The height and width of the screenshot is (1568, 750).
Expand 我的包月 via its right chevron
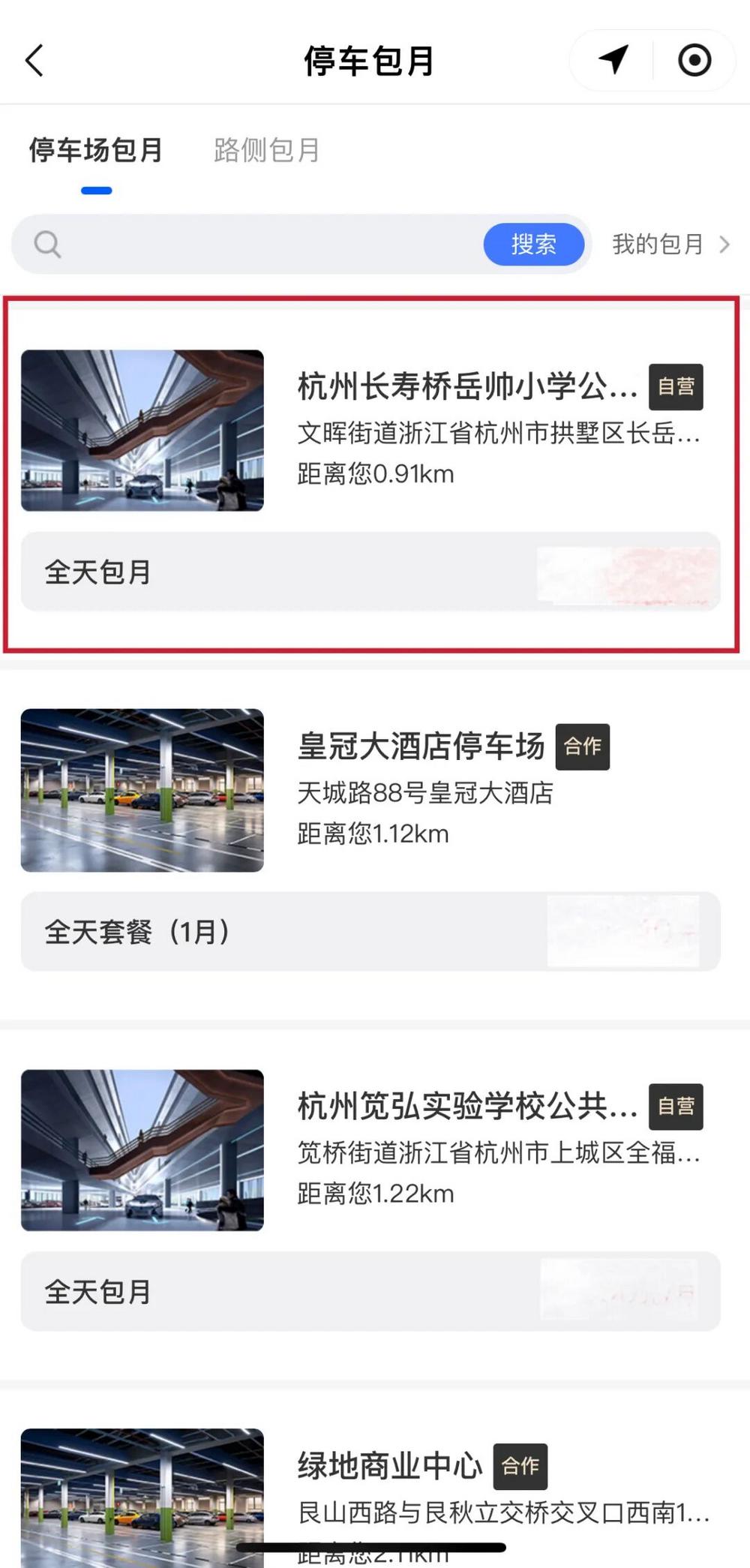pyautogui.click(x=723, y=244)
